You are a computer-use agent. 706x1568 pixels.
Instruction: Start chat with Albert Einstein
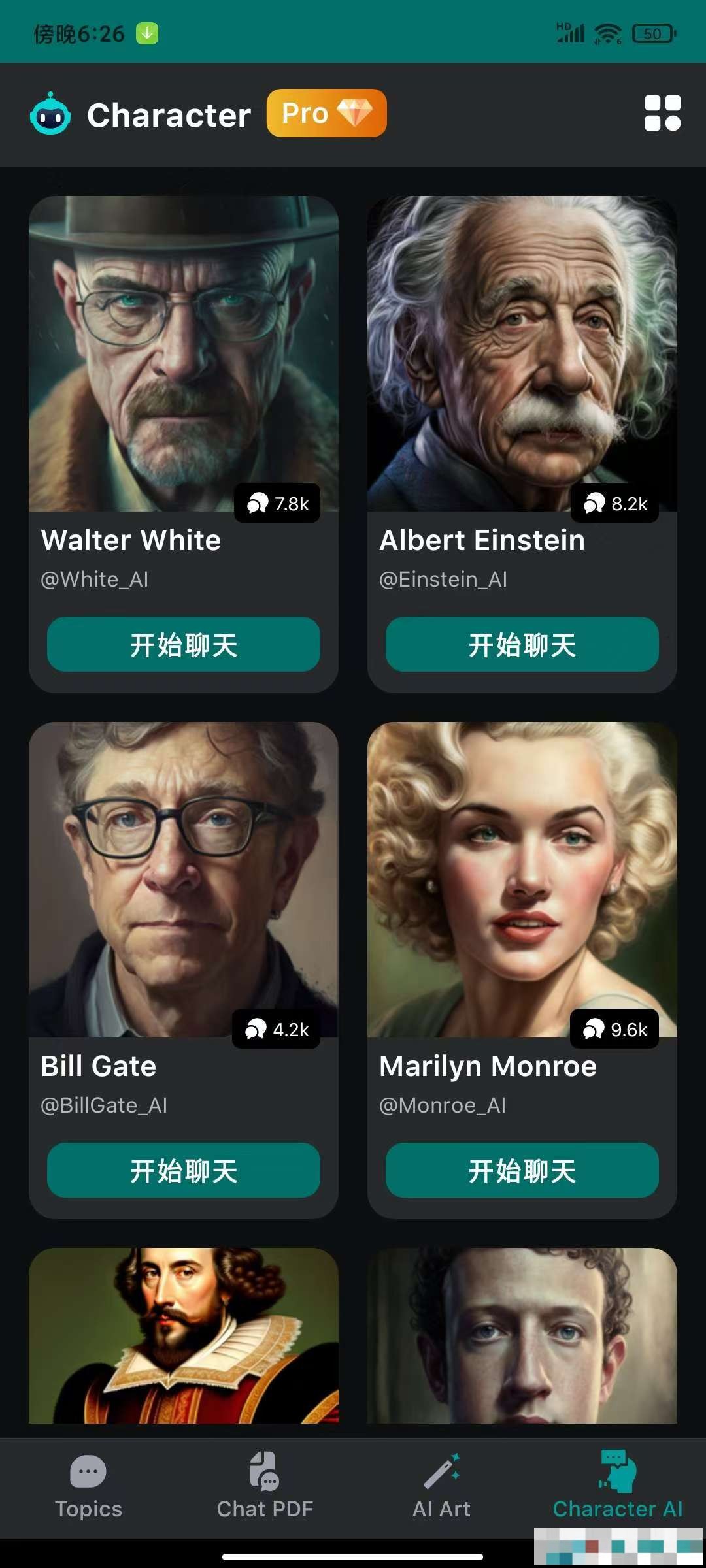pyautogui.click(x=522, y=645)
